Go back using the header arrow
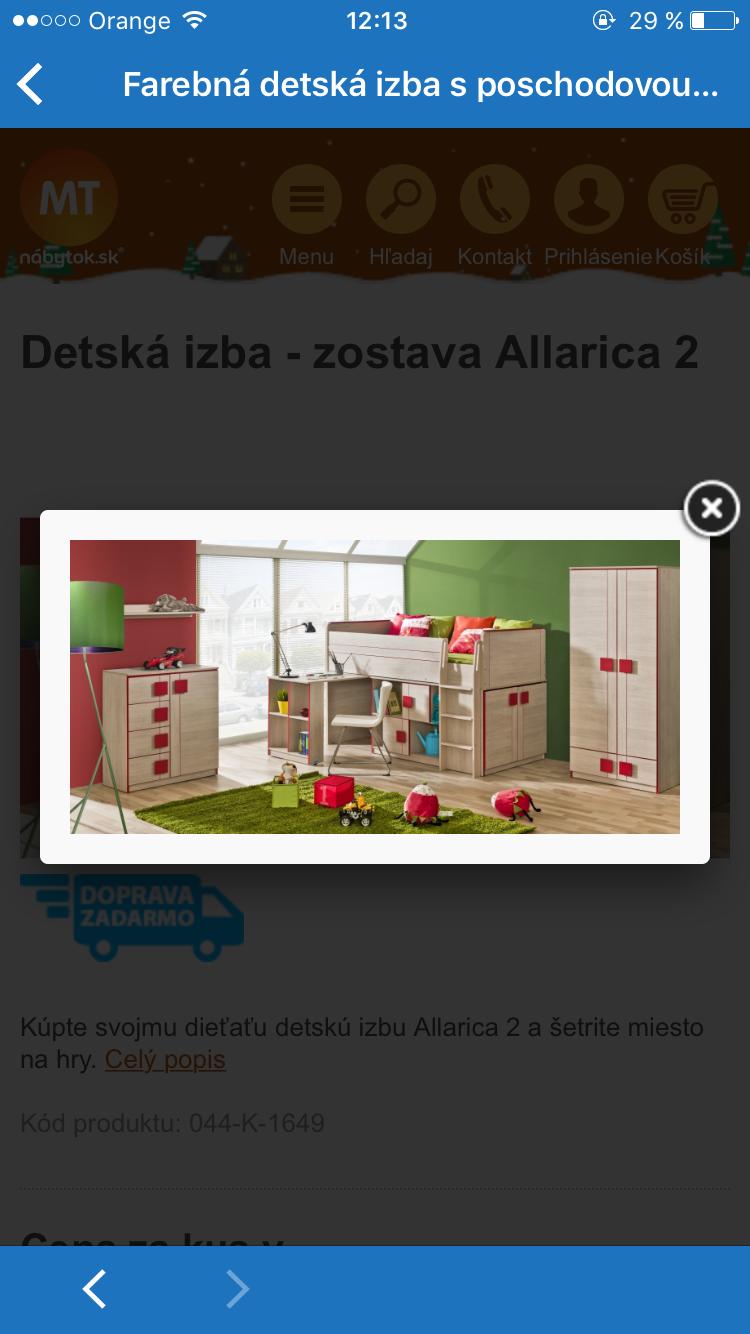Image resolution: width=750 pixels, height=1334 pixels. coord(31,84)
